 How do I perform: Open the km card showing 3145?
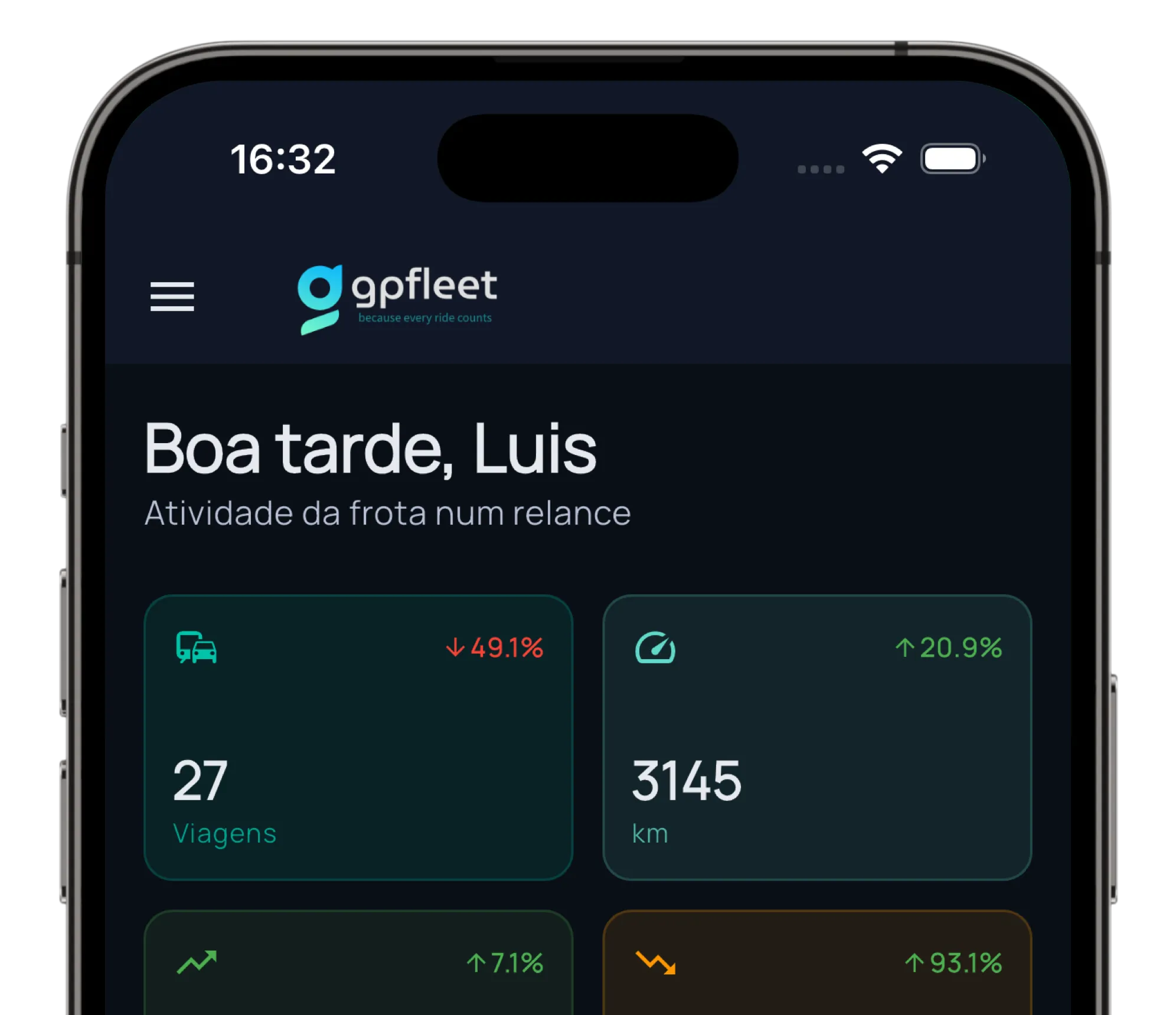click(x=817, y=738)
